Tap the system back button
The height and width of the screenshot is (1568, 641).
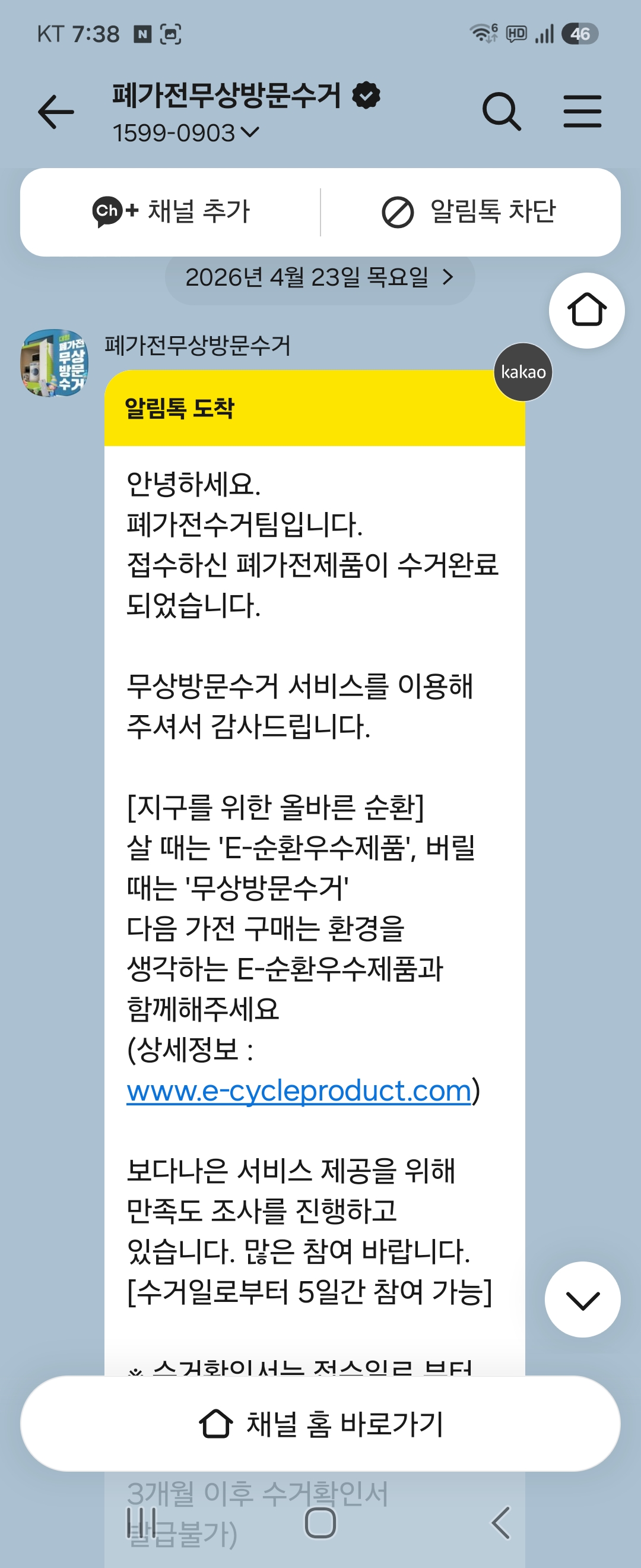pos(500,1522)
